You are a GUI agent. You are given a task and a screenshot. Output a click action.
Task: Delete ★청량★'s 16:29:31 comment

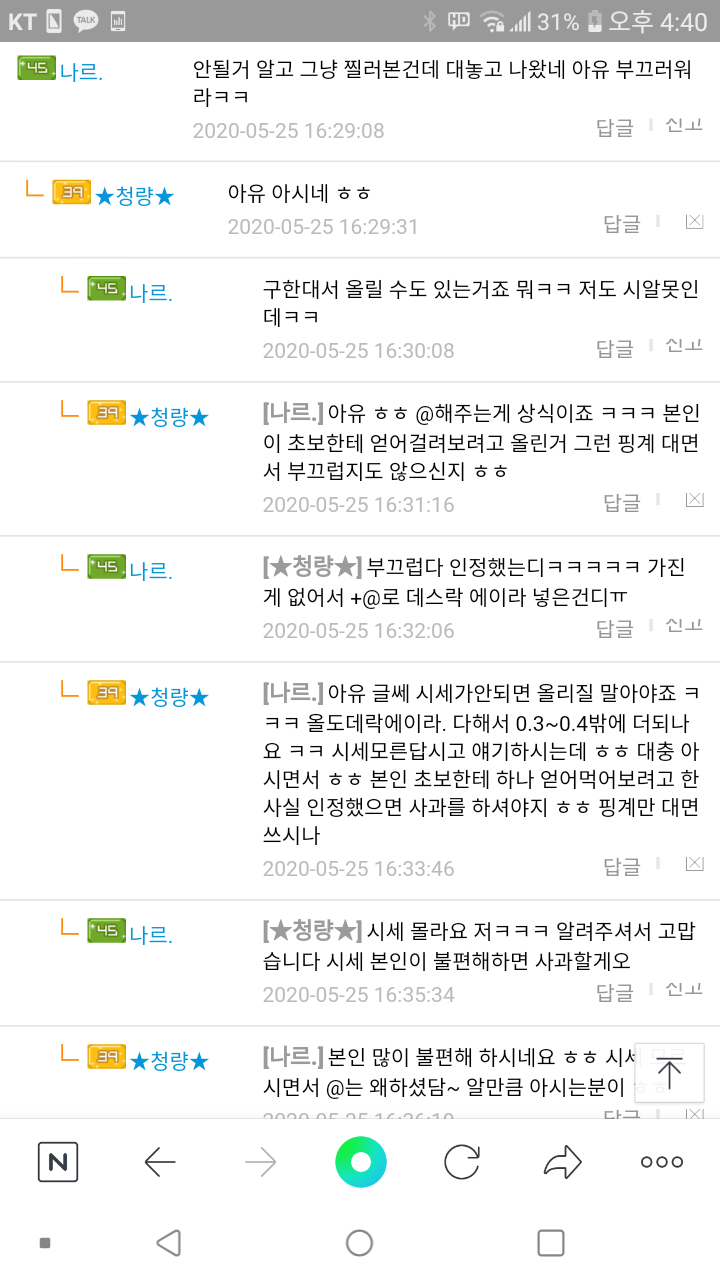tap(694, 221)
